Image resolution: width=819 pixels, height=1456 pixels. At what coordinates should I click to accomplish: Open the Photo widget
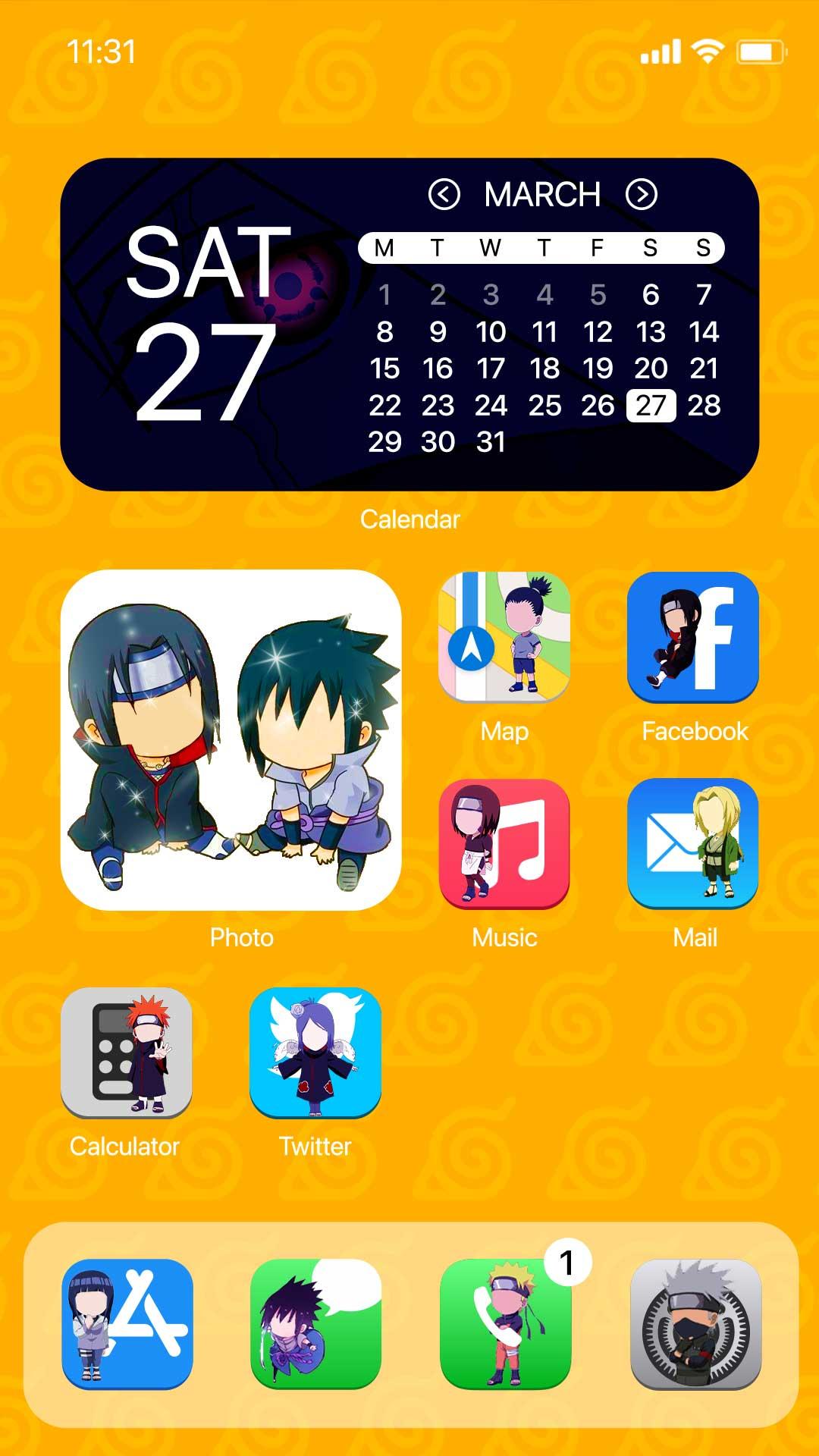pyautogui.click(x=231, y=740)
